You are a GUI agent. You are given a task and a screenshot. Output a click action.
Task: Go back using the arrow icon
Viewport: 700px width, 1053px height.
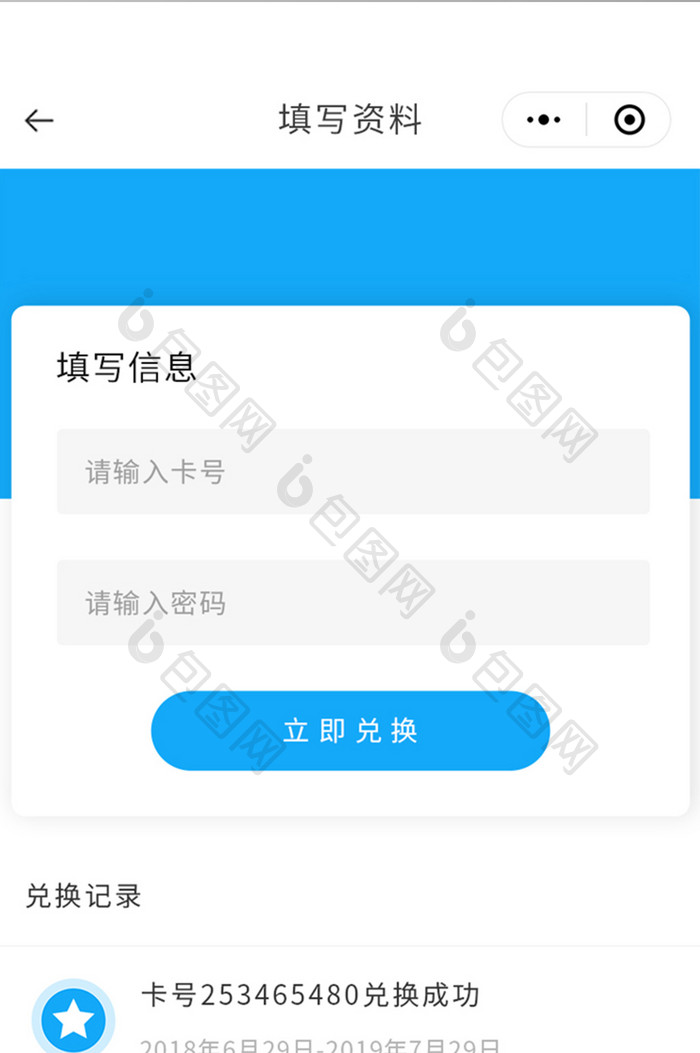coord(39,121)
